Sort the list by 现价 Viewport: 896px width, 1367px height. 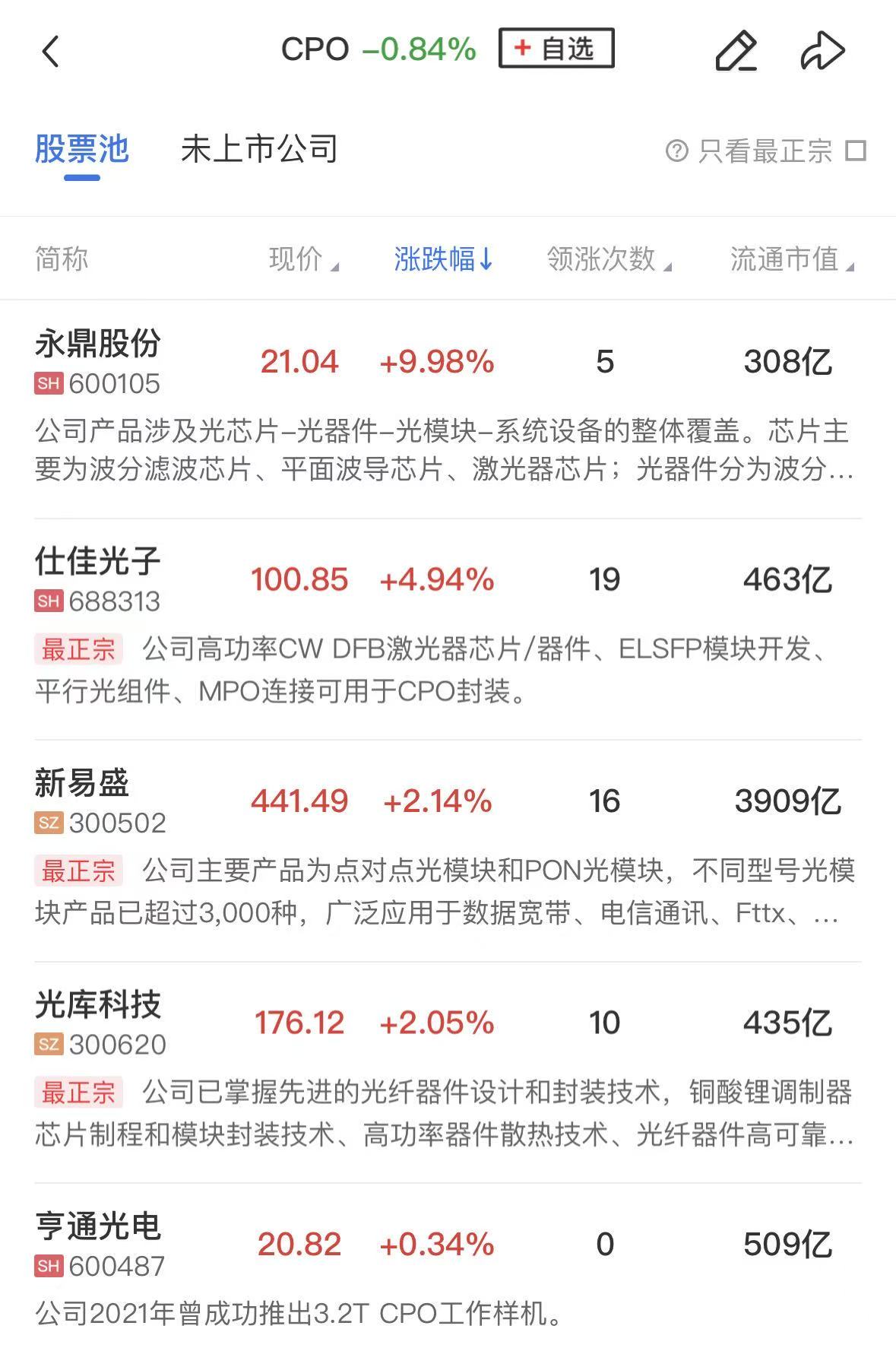click(x=303, y=259)
